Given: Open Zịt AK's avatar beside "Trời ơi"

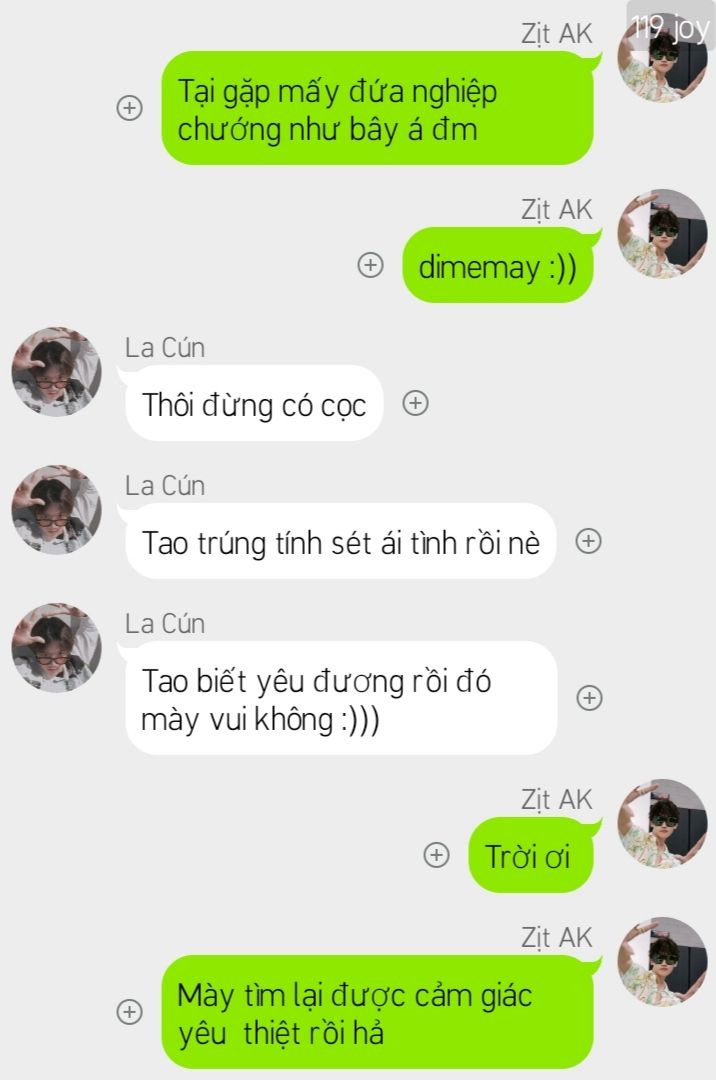Looking at the screenshot, I should click(x=662, y=823).
